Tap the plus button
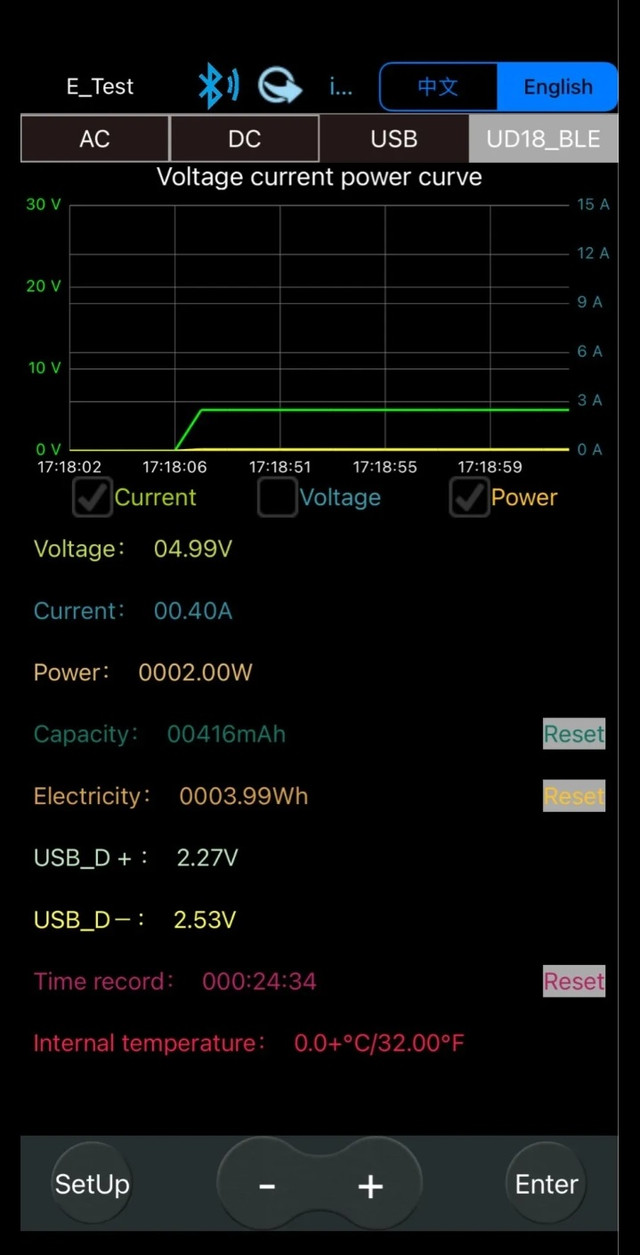 coord(371,1185)
